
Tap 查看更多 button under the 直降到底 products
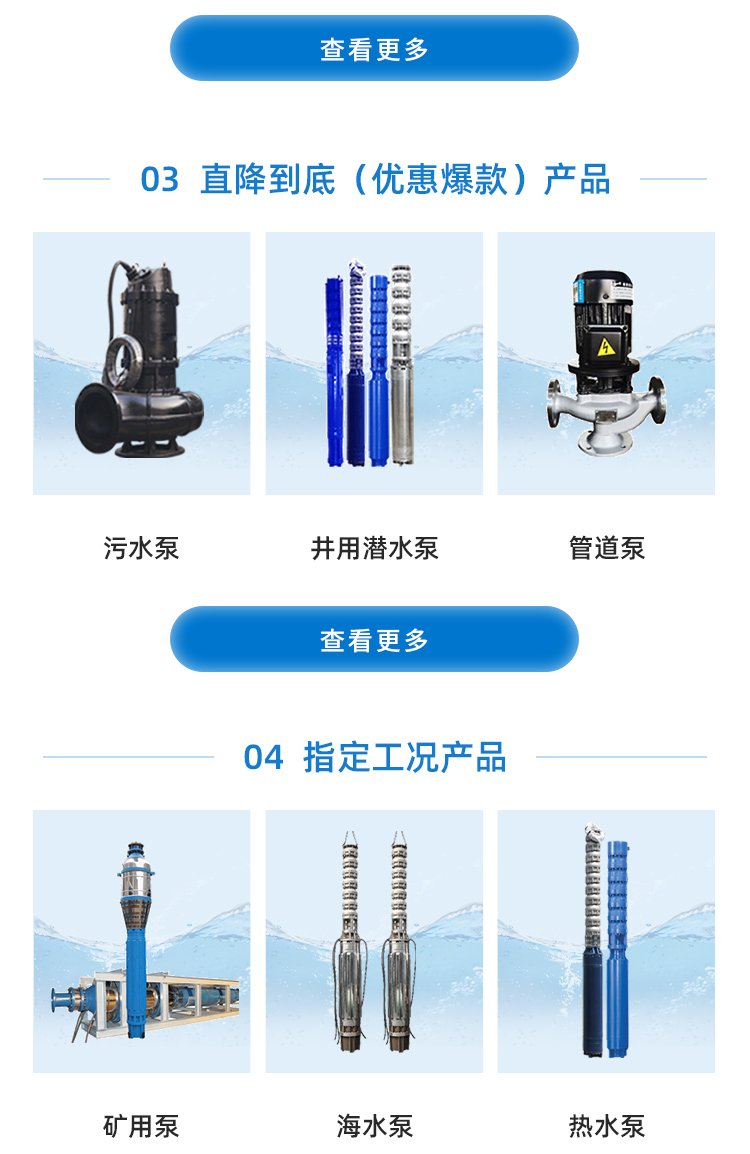[374, 639]
